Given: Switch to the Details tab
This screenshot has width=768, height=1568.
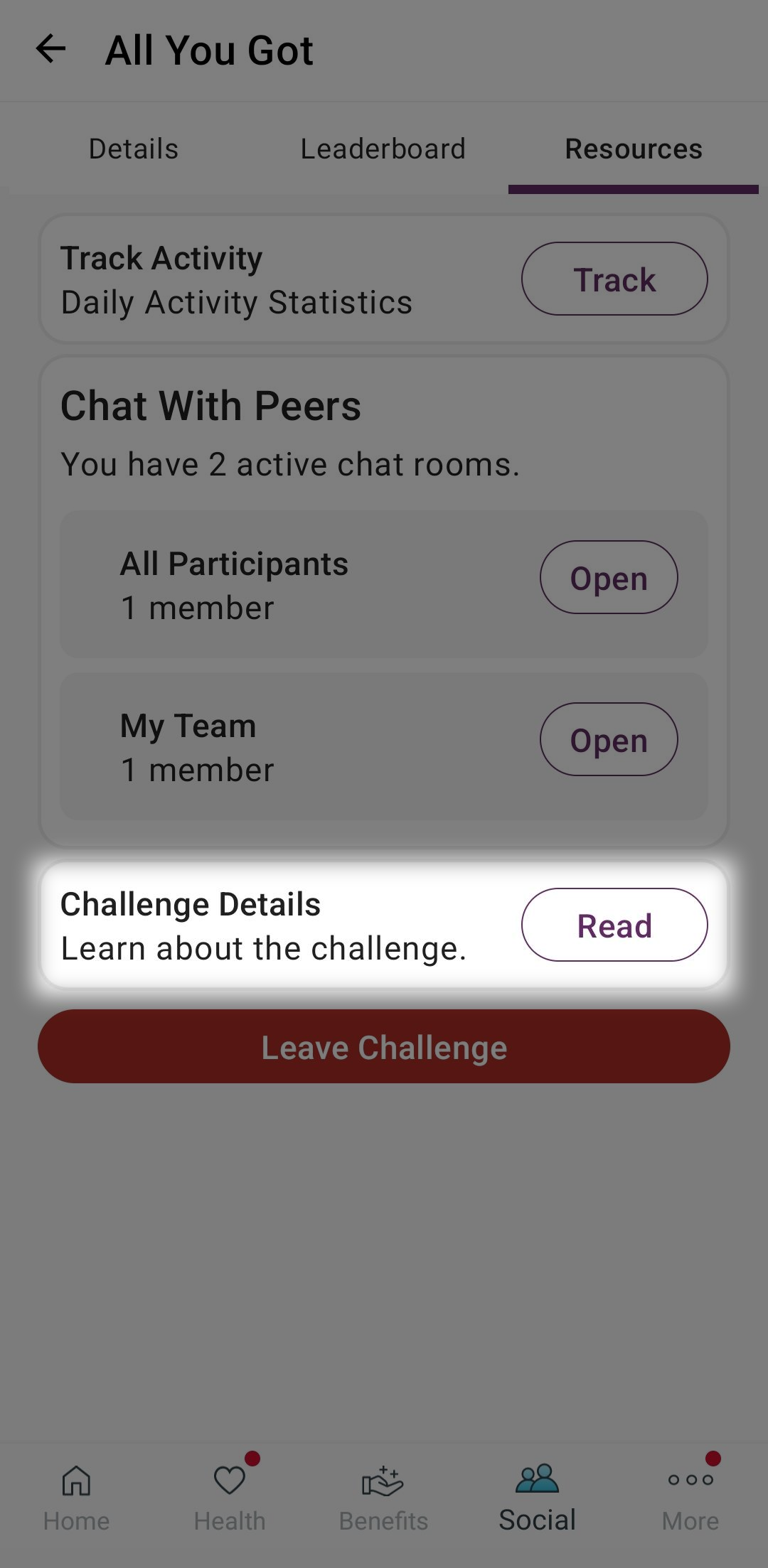Looking at the screenshot, I should (x=132, y=149).
